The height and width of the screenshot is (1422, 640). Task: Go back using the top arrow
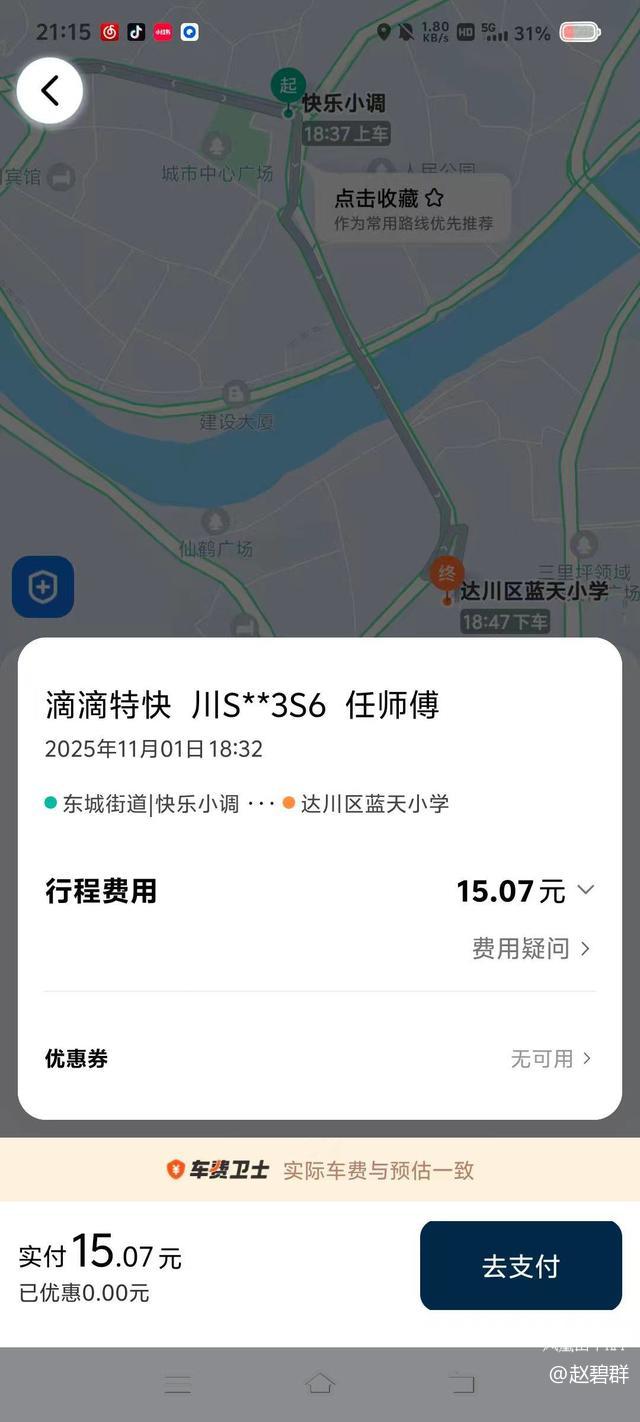pos(49,91)
